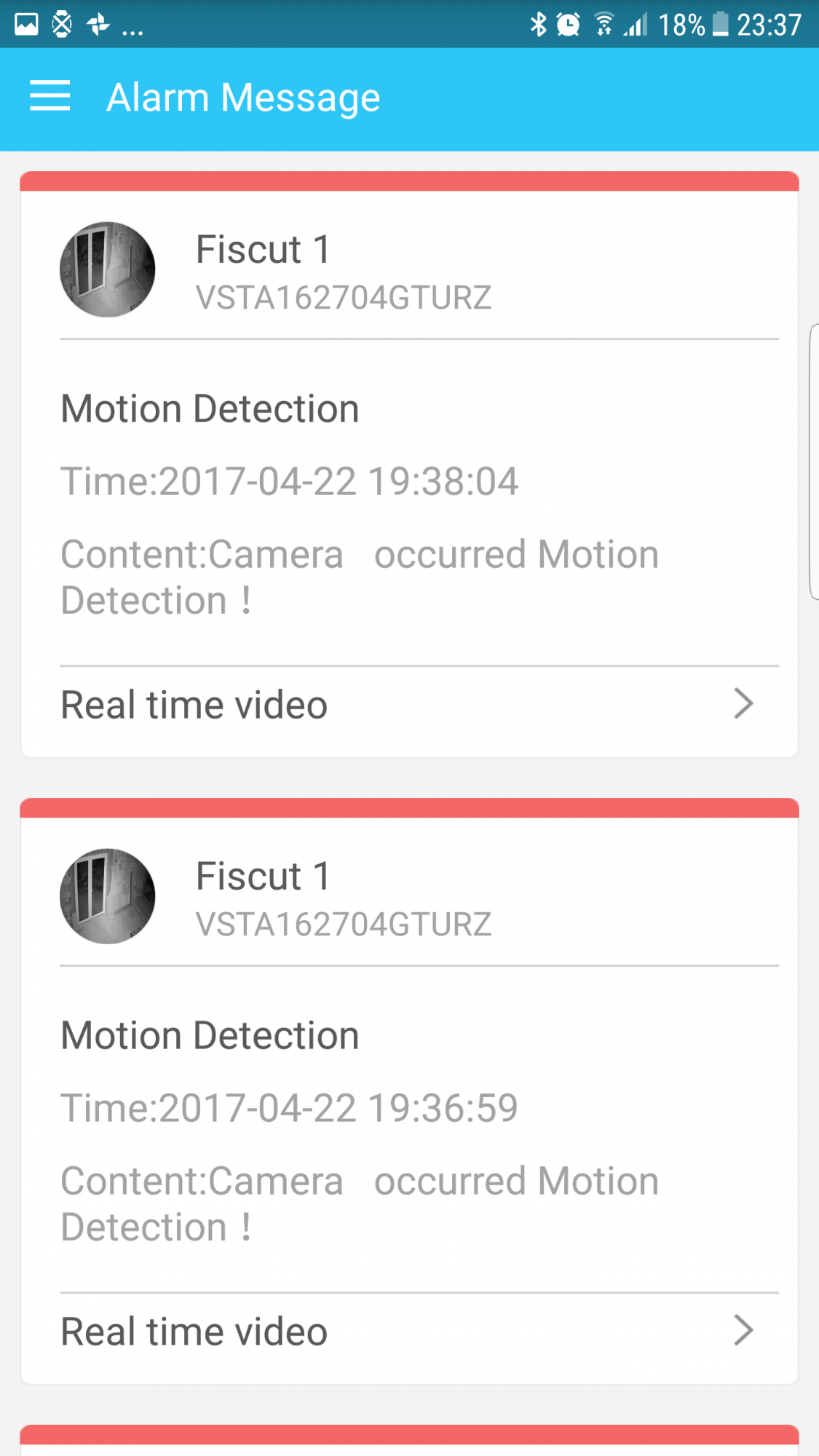Screen dimensions: 819x1456
Task: Open Real time video for the 19:38:04 alarm
Action: click(x=408, y=705)
